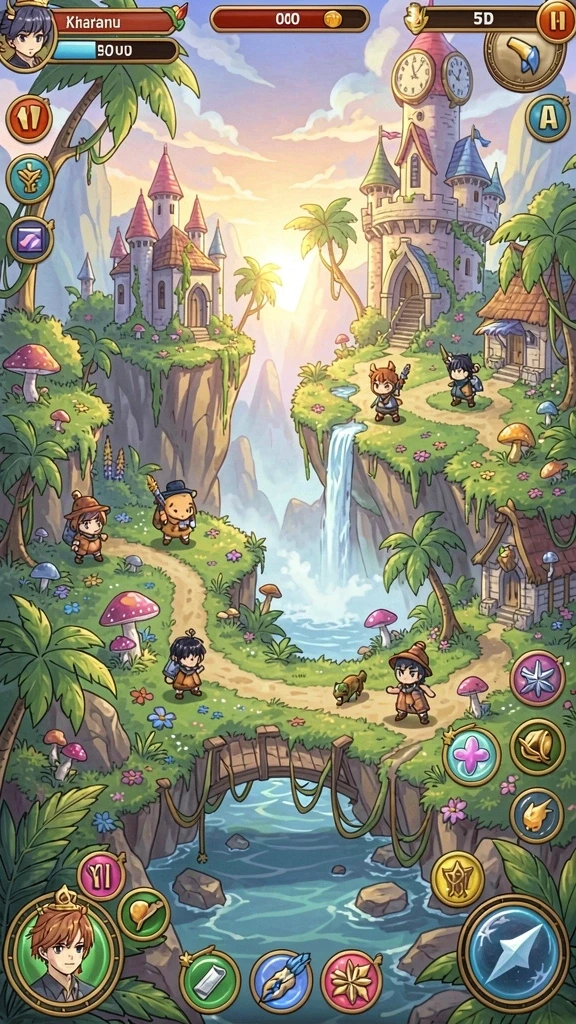This screenshot has height=1024, width=576.
Task: Open the teal button with the golden trident
Action: 29,179
